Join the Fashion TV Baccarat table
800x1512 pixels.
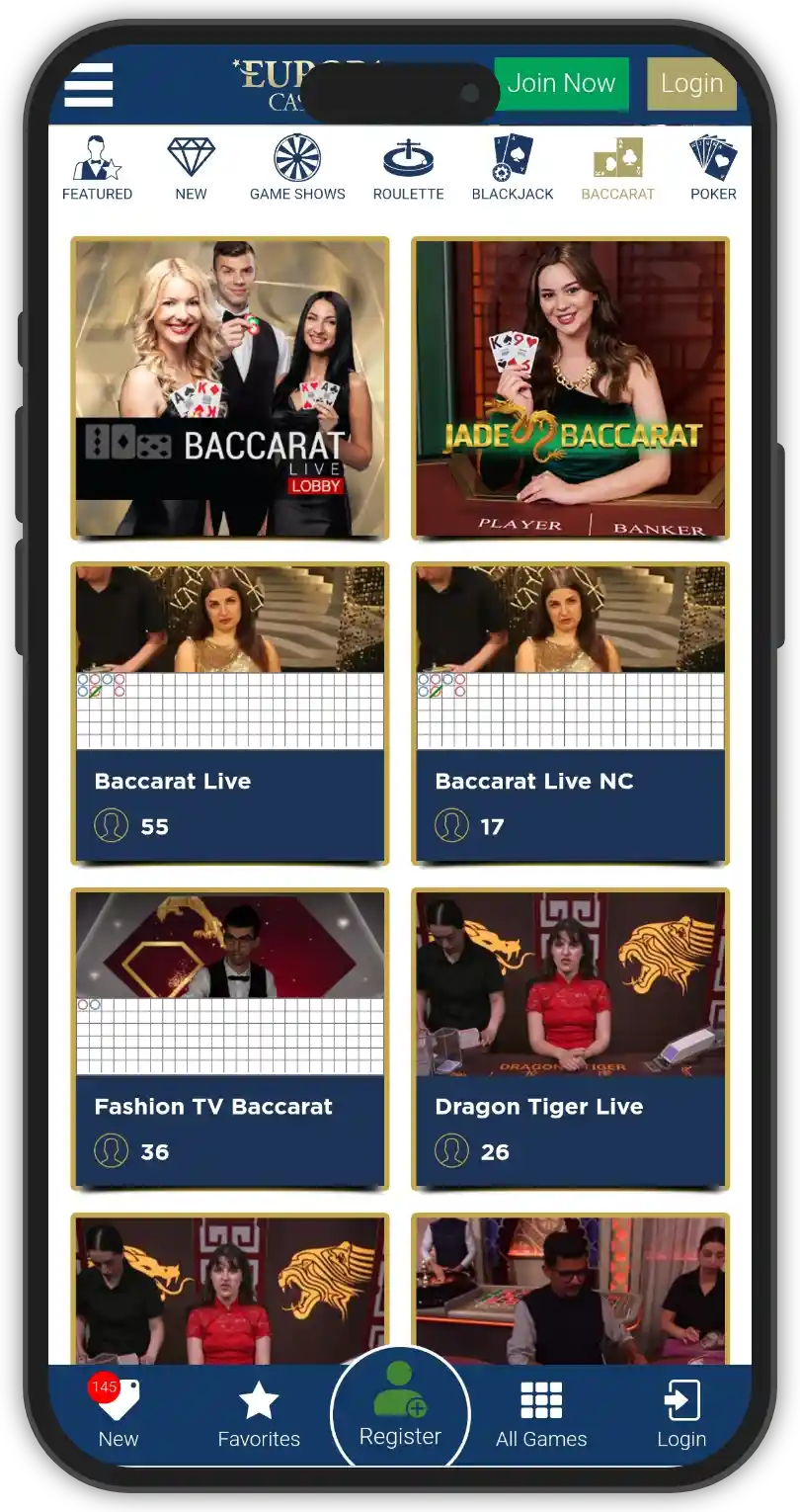(x=230, y=1038)
